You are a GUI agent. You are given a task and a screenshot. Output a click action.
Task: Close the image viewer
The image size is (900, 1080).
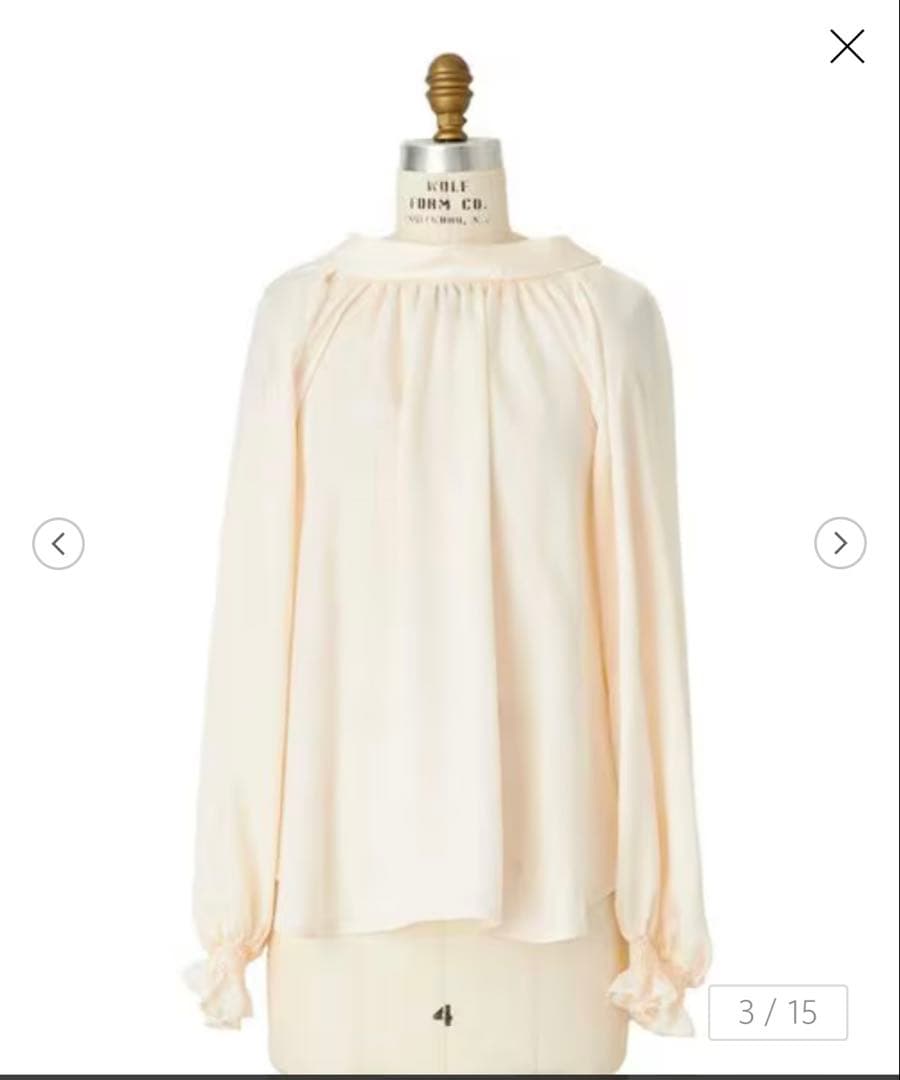click(x=846, y=46)
